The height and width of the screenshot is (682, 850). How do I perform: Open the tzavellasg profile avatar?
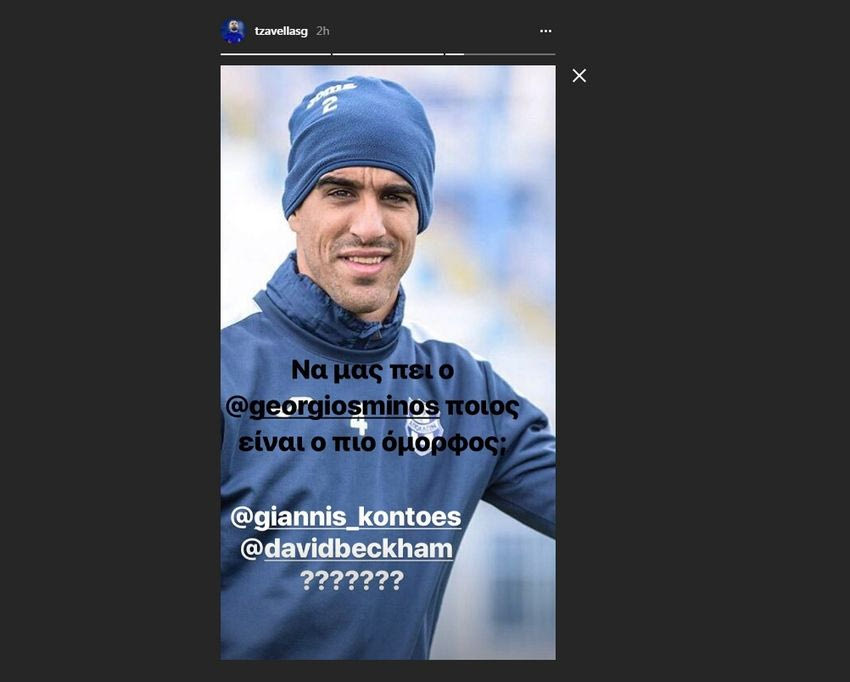pyautogui.click(x=233, y=31)
